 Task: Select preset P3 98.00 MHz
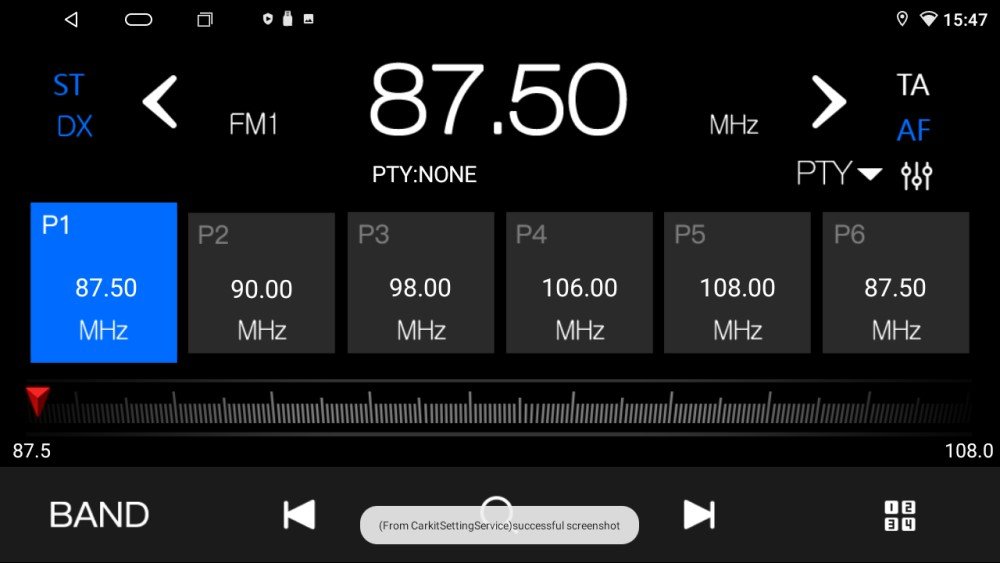420,283
